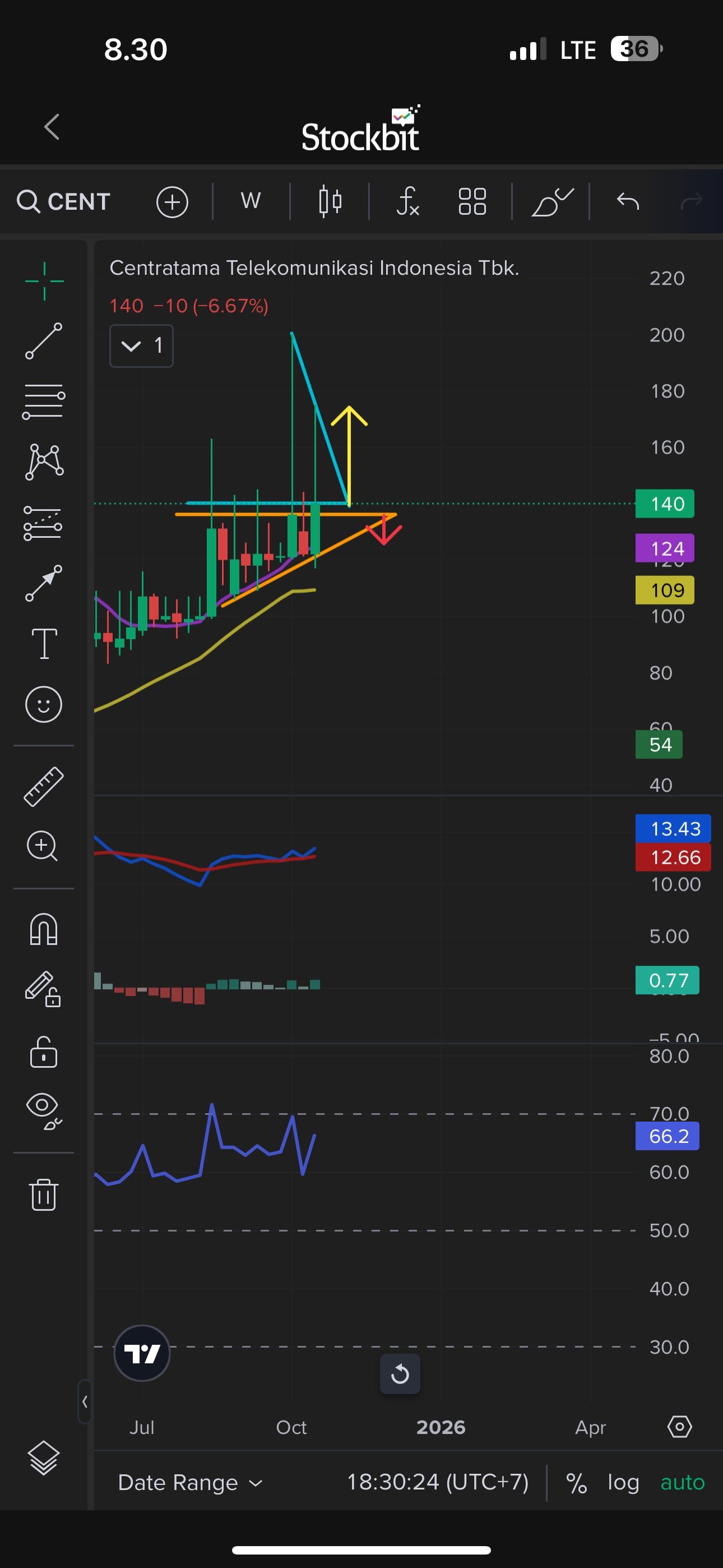The width and height of the screenshot is (723, 1568).
Task: Change the W weekly timeframe
Action: coord(251,201)
